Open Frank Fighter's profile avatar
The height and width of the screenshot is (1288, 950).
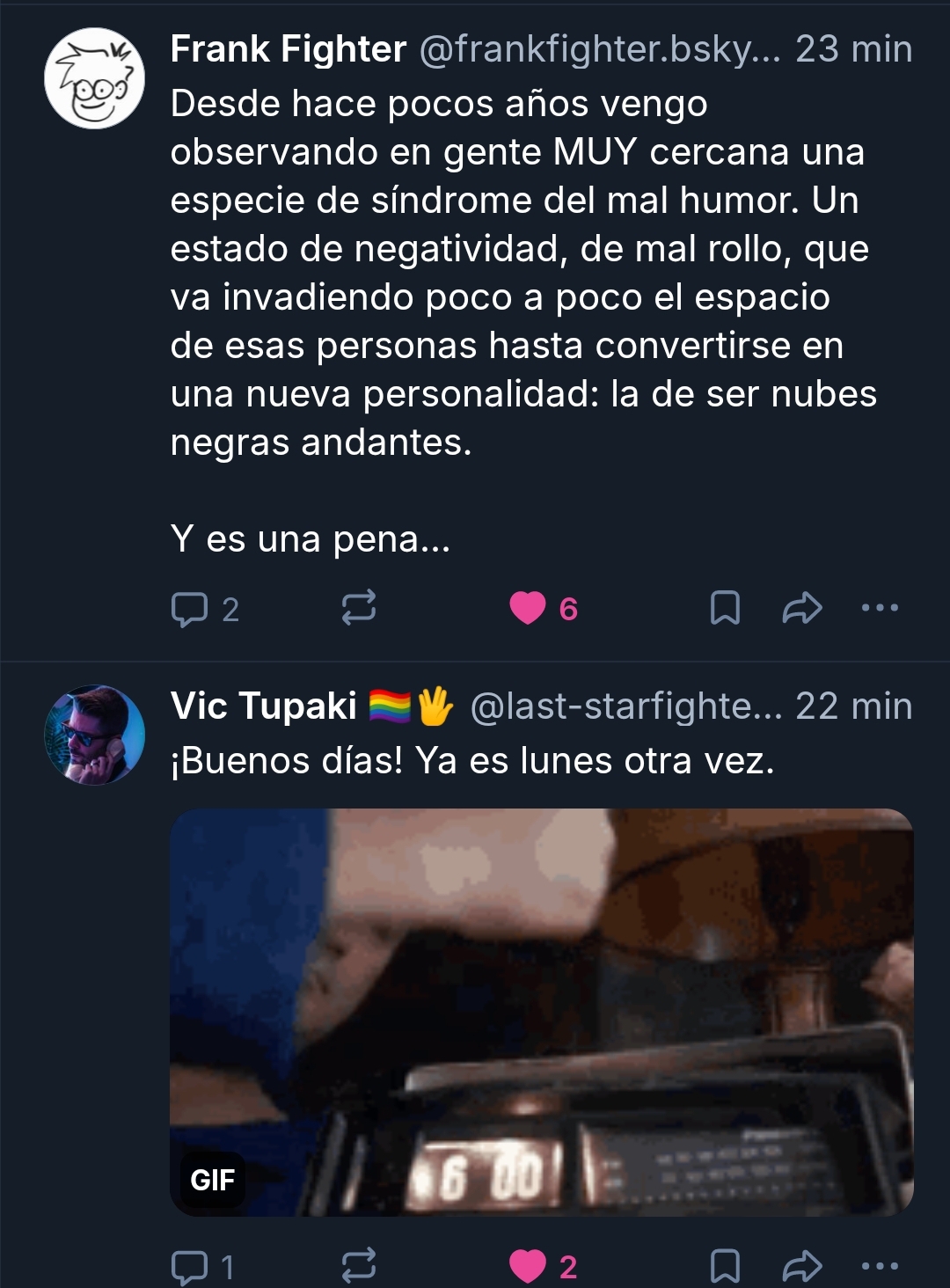pos(95,78)
